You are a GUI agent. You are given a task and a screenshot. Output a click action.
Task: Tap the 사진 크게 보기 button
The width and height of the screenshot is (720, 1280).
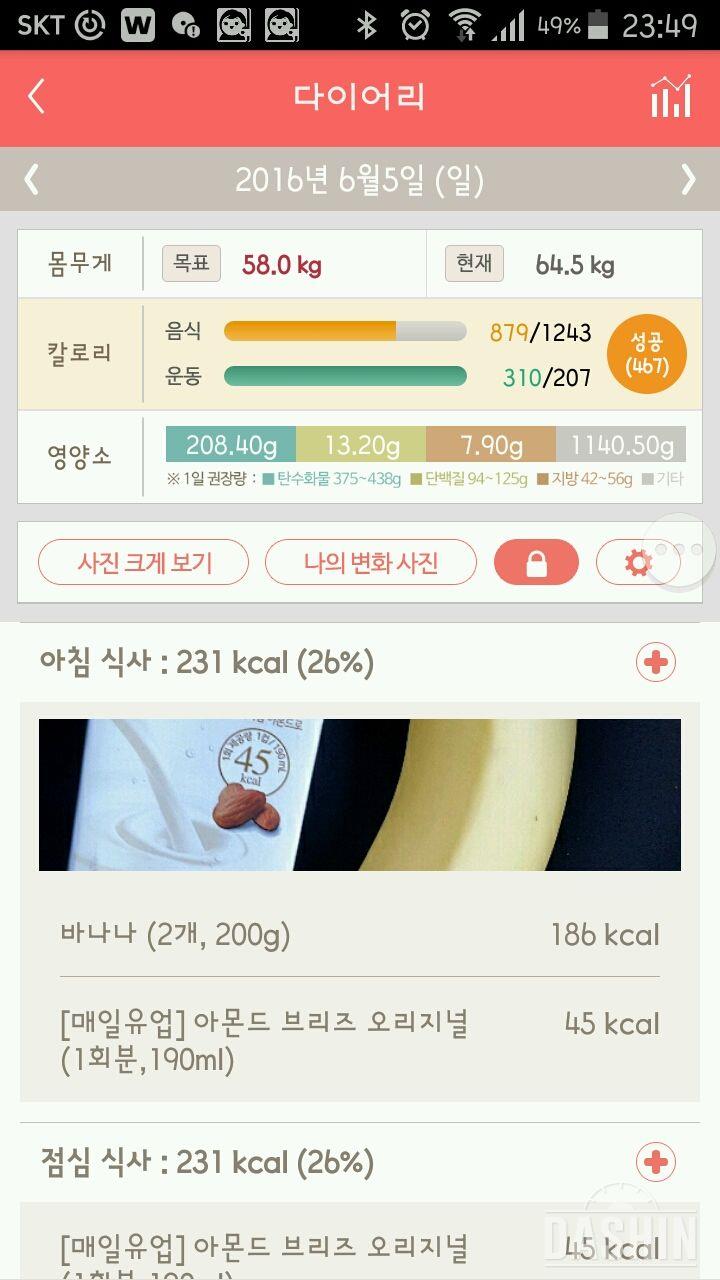tap(143, 563)
